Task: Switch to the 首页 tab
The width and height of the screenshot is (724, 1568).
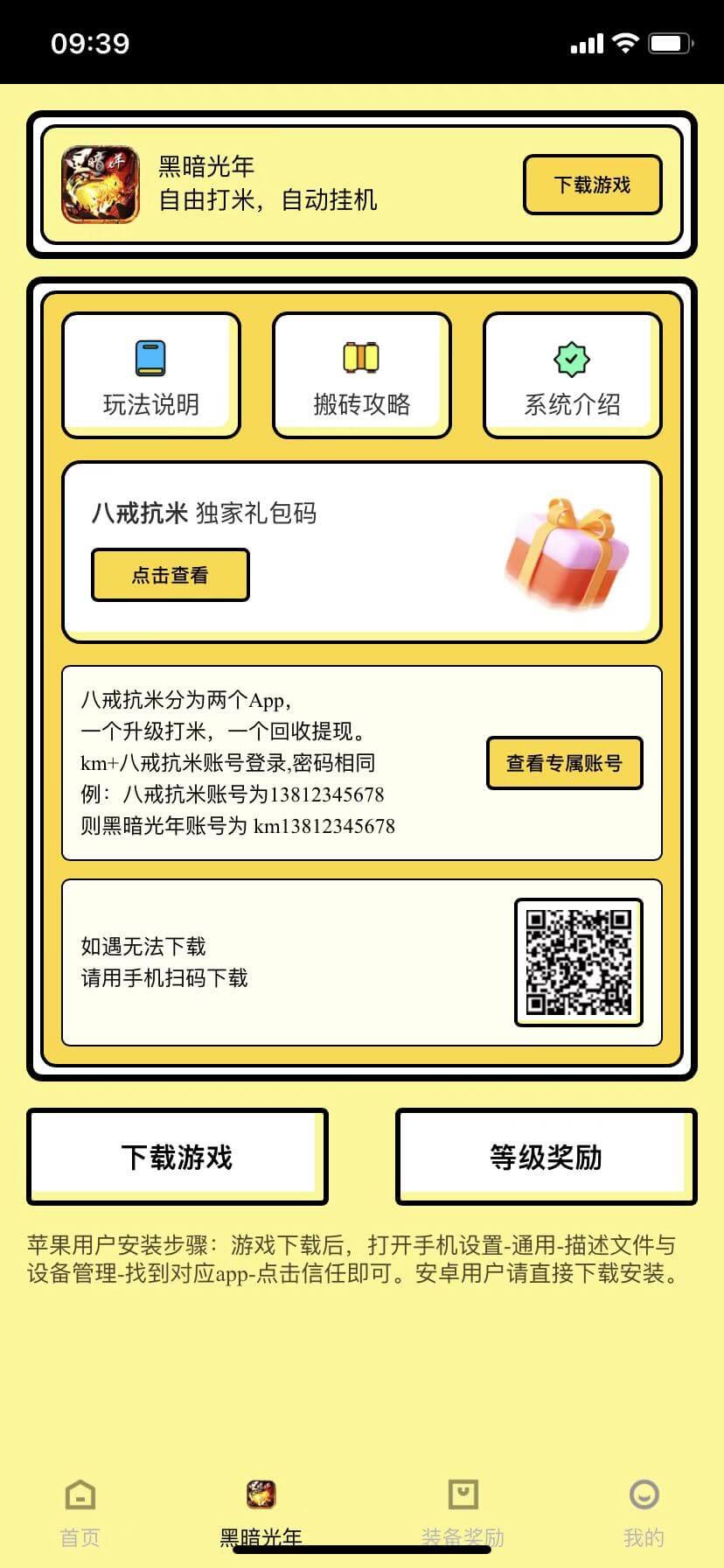Action: [x=80, y=1512]
